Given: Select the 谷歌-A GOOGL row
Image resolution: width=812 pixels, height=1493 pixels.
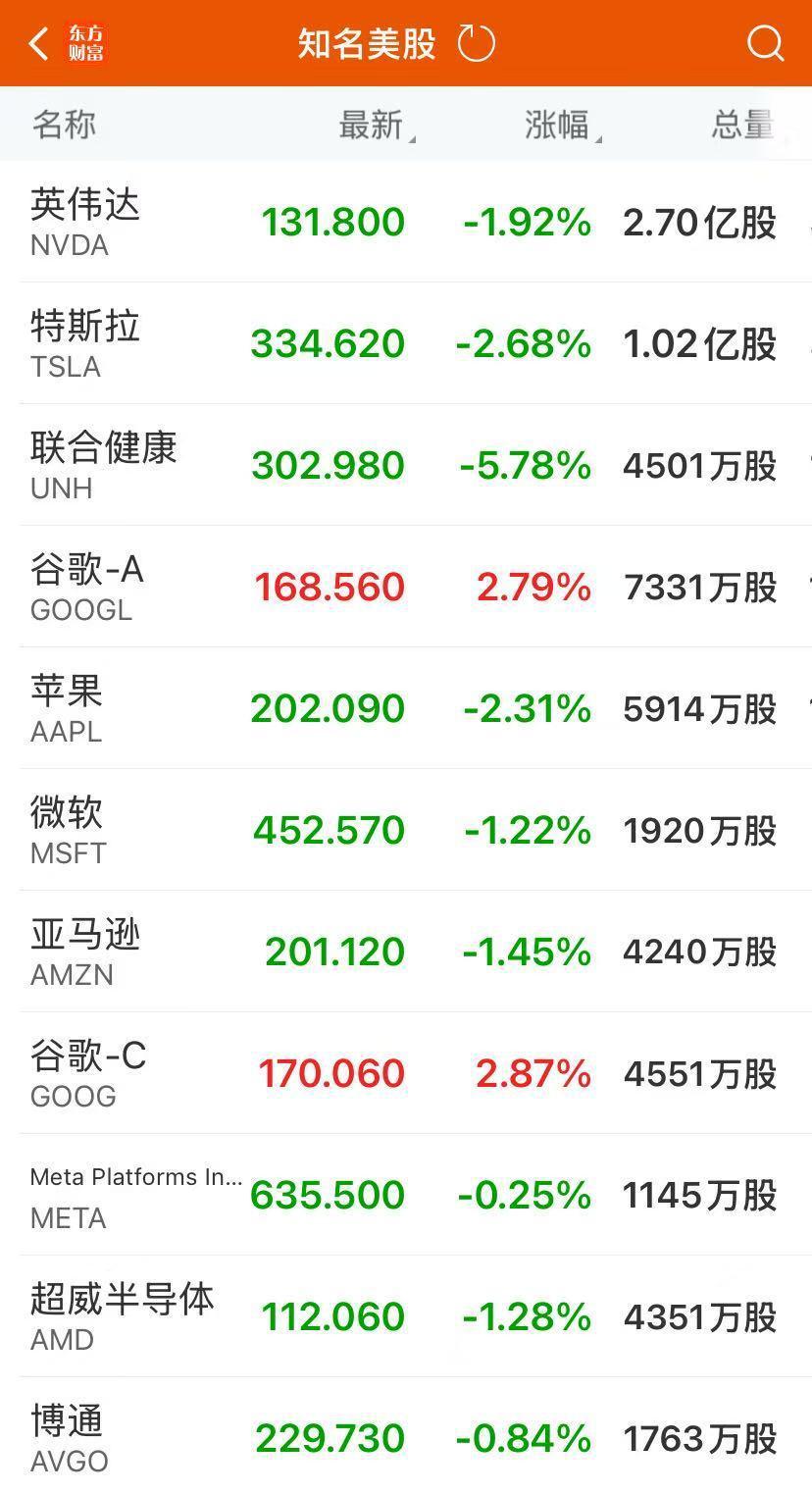Looking at the screenshot, I should 406,587.
